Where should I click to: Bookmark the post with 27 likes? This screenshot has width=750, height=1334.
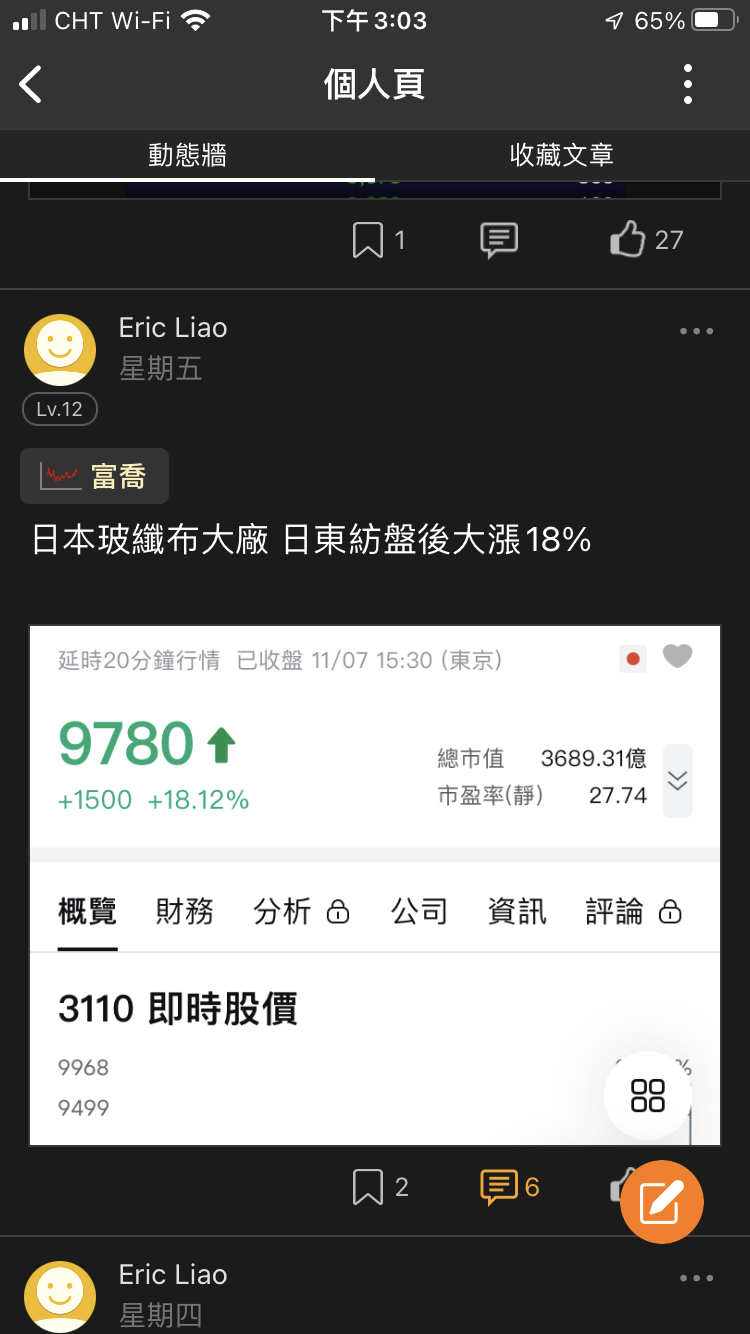(x=368, y=240)
